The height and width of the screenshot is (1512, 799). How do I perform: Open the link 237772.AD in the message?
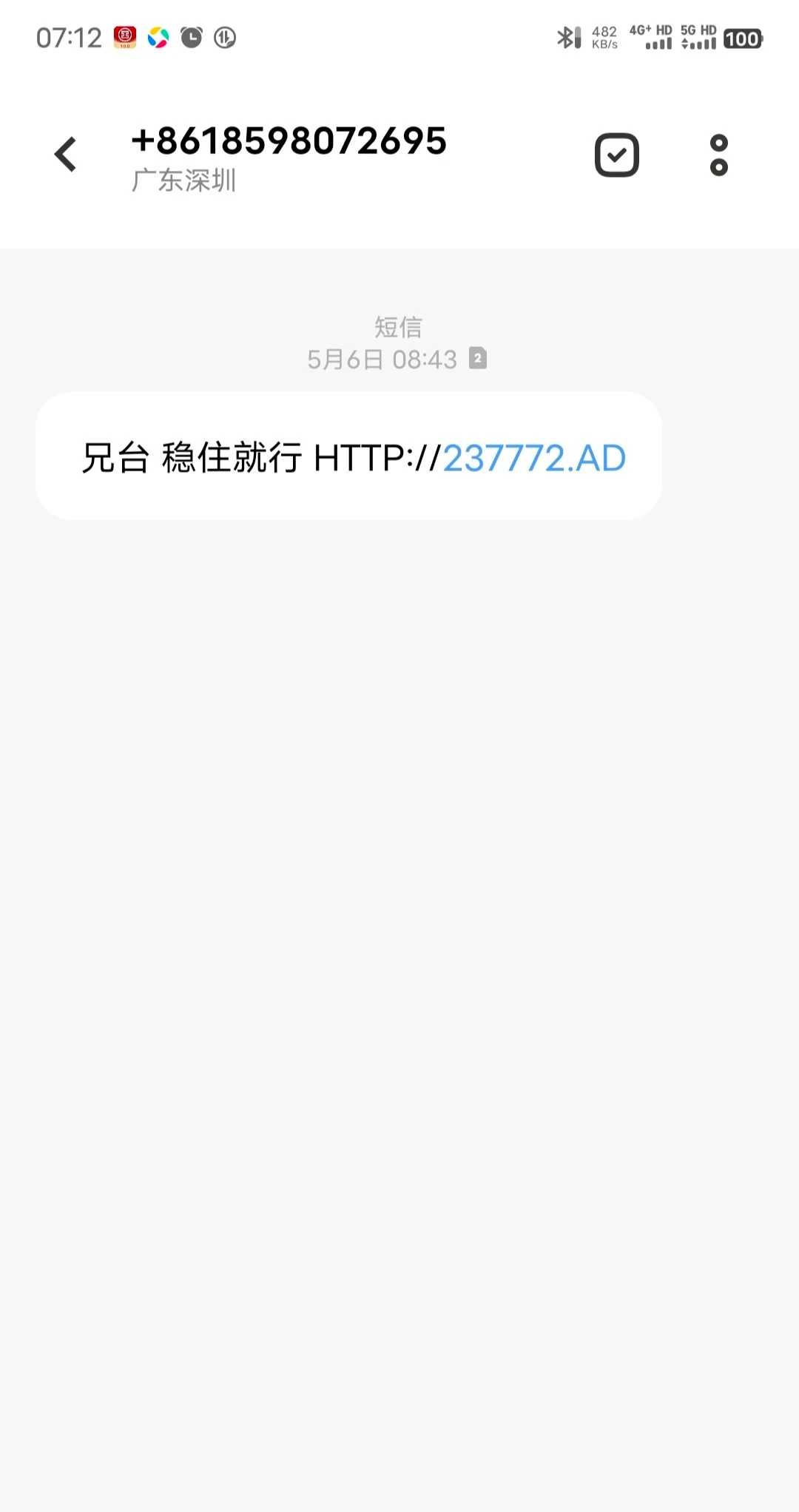[534, 459]
